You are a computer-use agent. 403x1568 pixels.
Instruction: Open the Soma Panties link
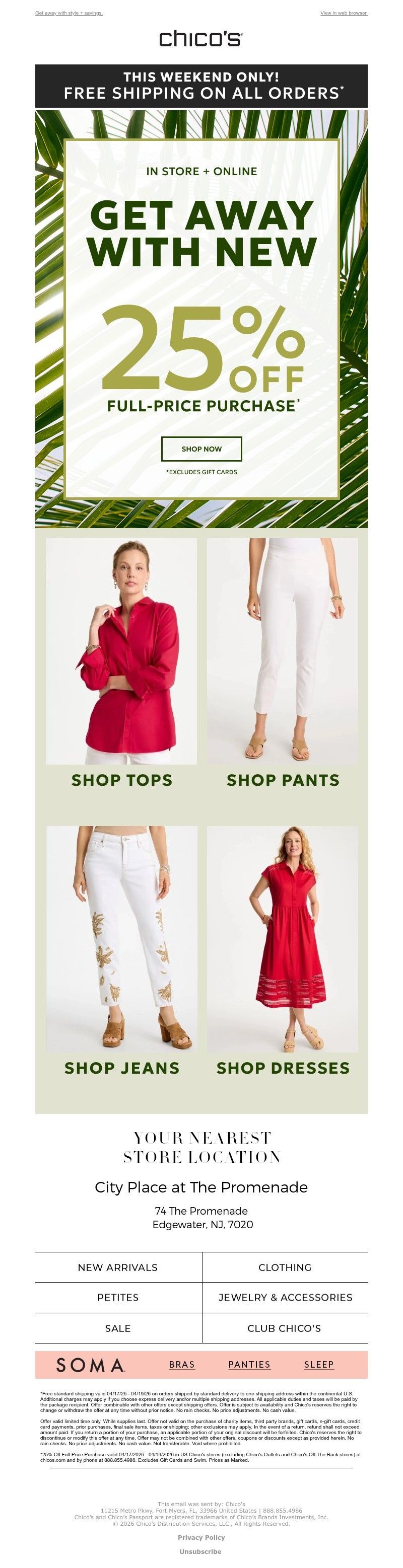[249, 1364]
